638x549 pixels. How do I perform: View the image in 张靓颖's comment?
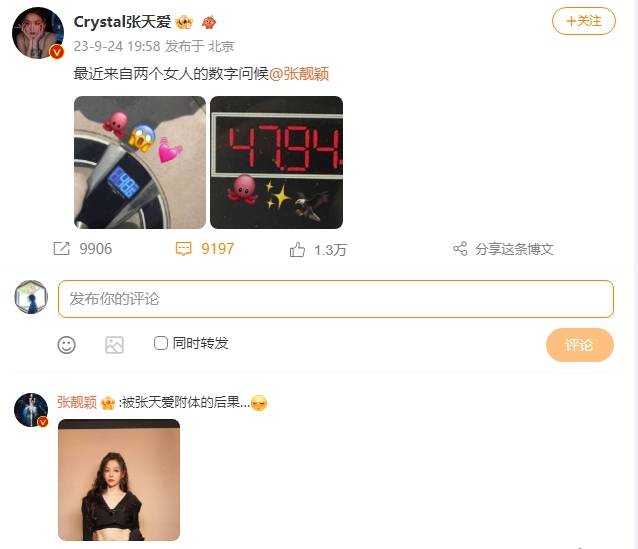tap(119, 479)
